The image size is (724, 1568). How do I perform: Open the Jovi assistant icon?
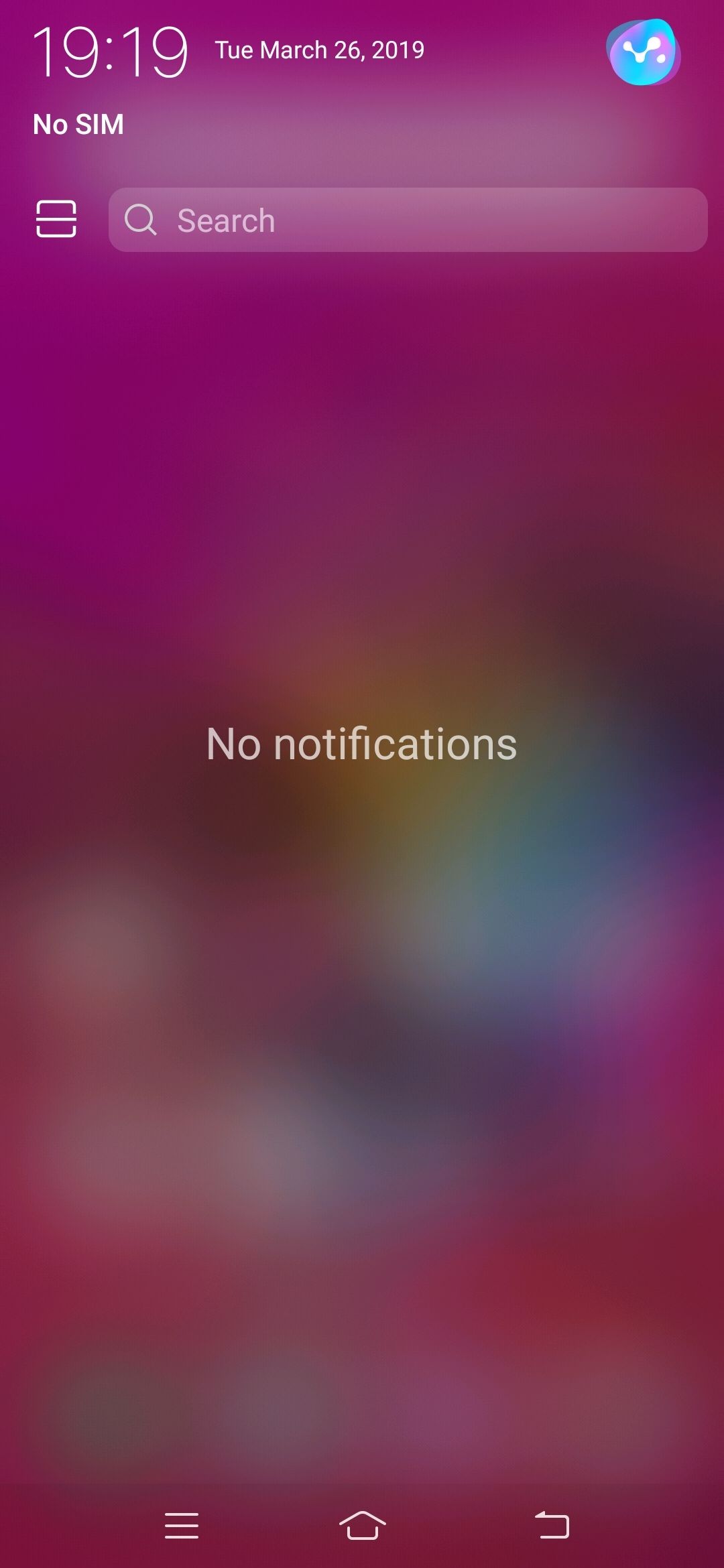coord(642,52)
